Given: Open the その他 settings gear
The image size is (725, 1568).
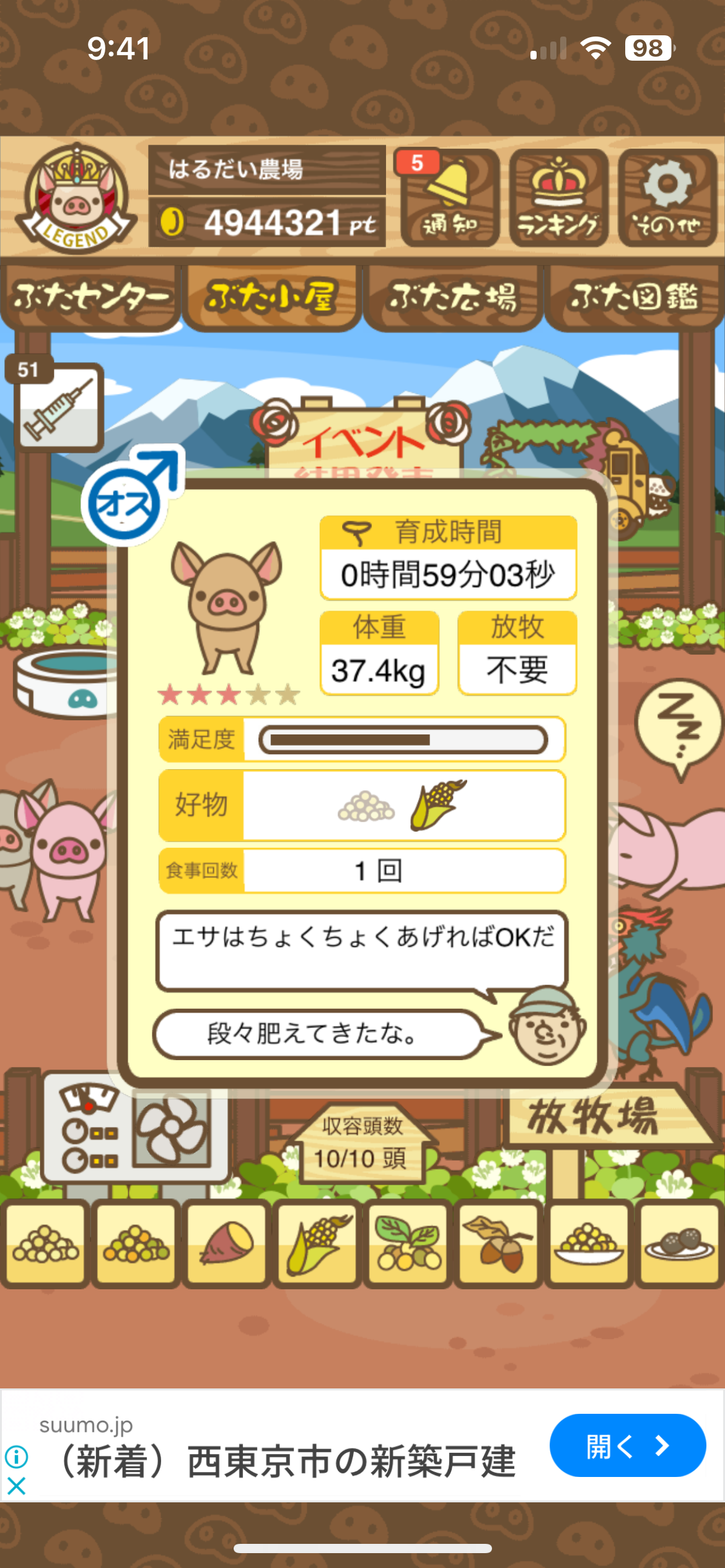Looking at the screenshot, I should pos(667,198).
